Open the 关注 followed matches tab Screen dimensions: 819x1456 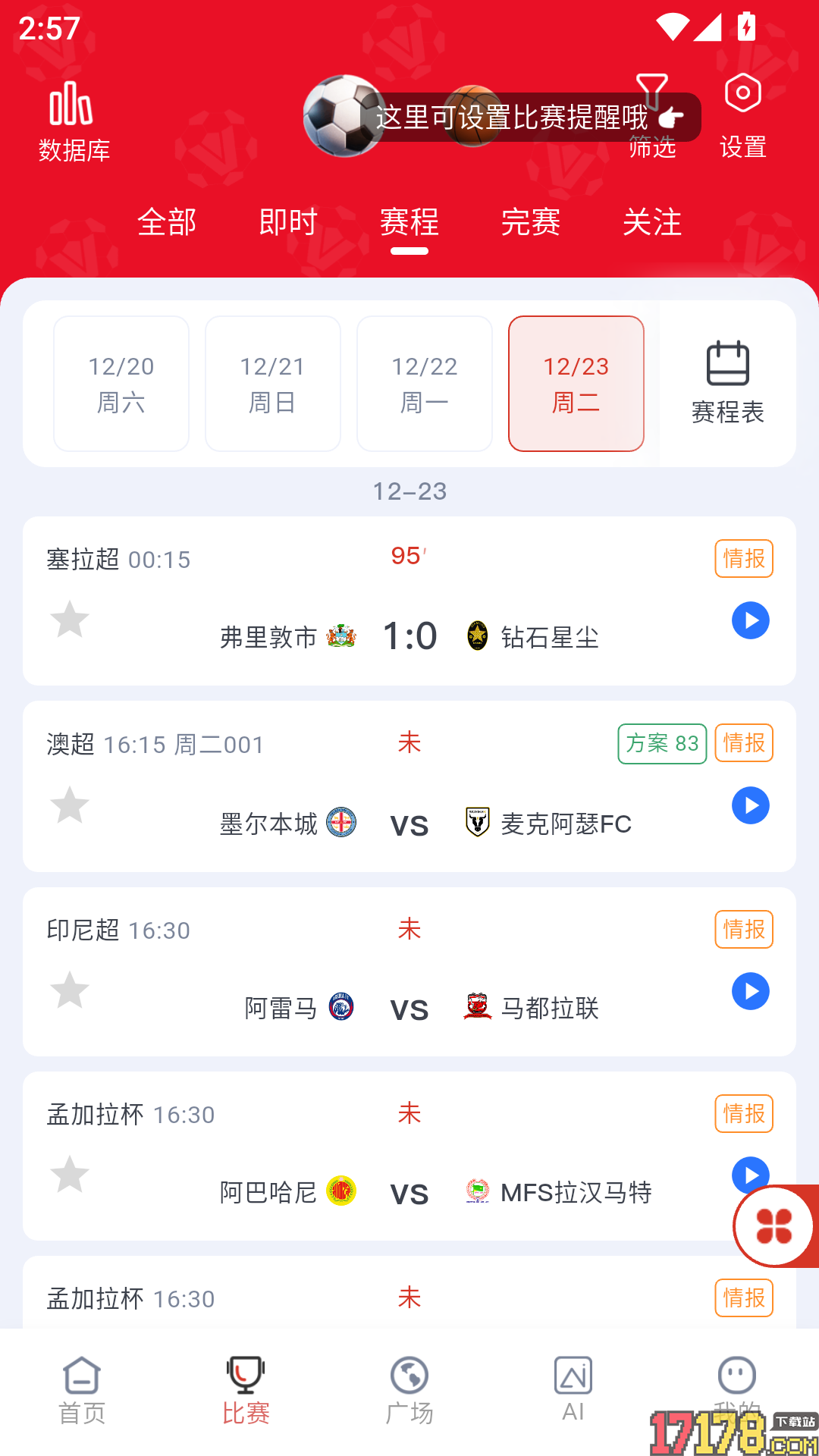tap(653, 222)
